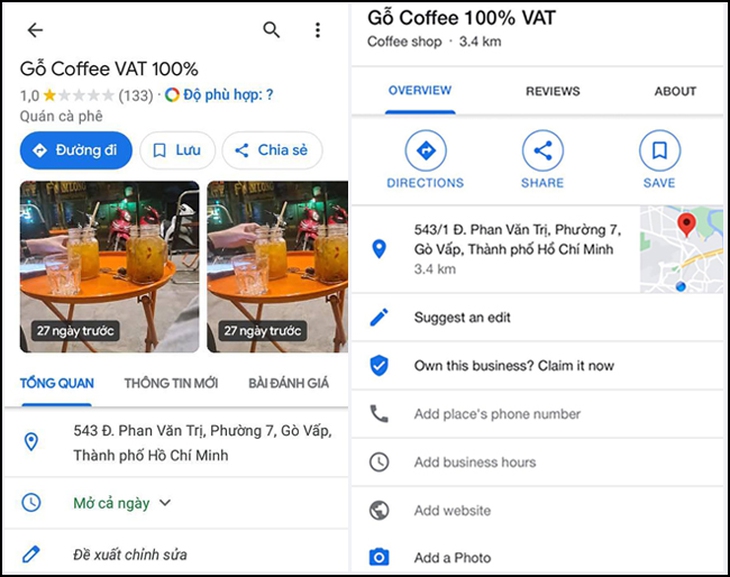Tap the Chia sẻ button
This screenshot has height=577, width=730.
click(x=272, y=150)
